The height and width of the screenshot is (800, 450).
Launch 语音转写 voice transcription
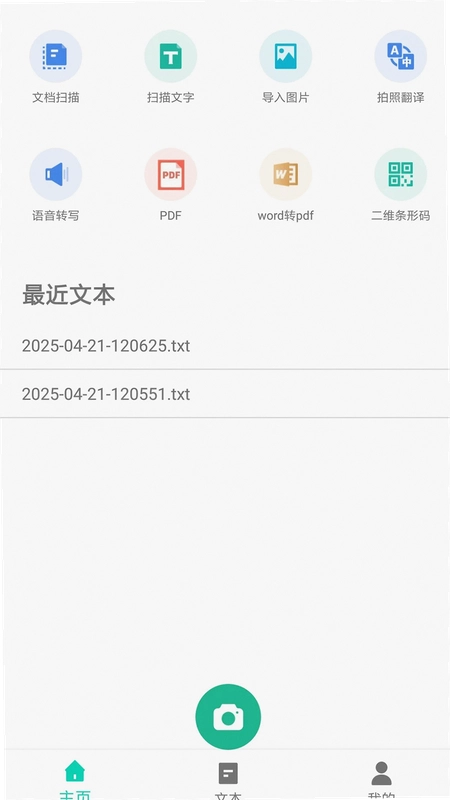tap(56, 185)
